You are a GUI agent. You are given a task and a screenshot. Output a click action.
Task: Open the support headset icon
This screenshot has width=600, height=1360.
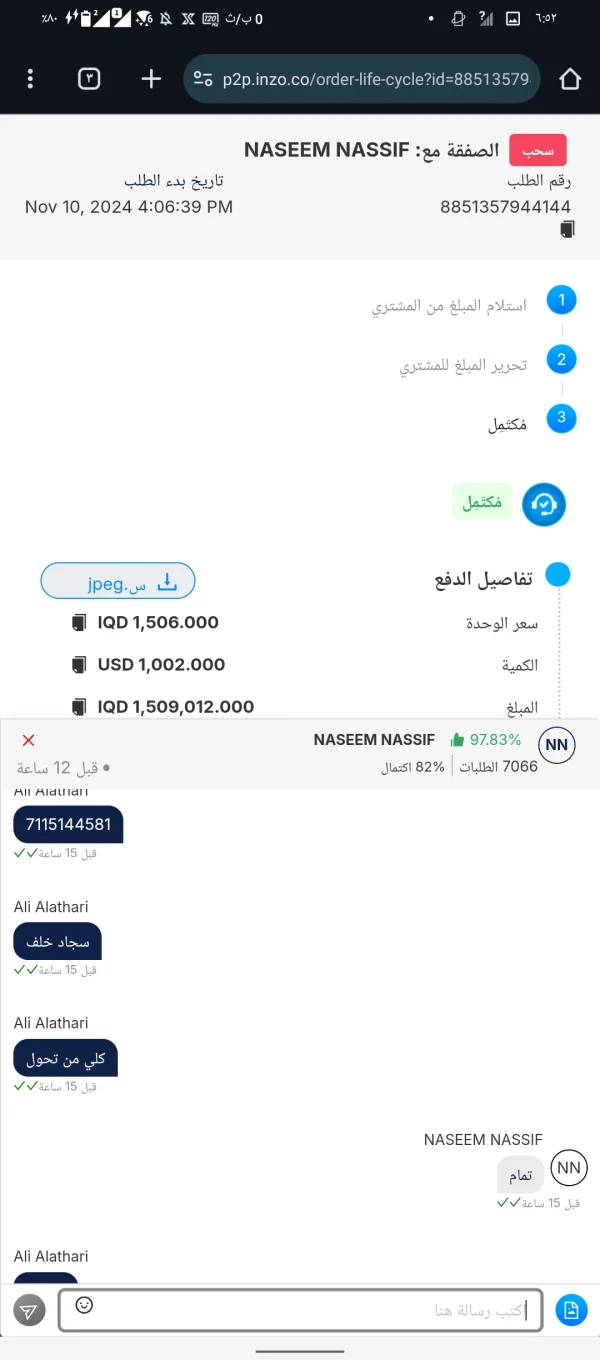pos(544,505)
